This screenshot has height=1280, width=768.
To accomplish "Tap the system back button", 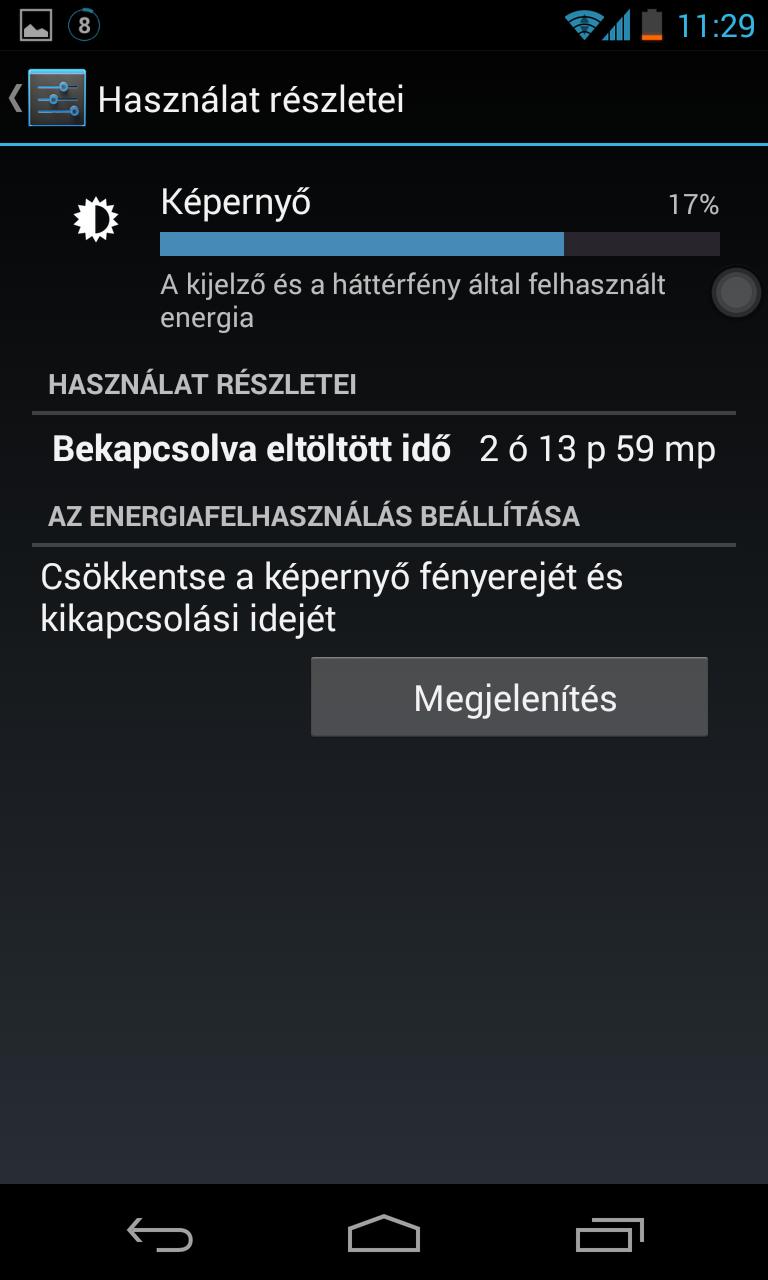I will 160,1234.
